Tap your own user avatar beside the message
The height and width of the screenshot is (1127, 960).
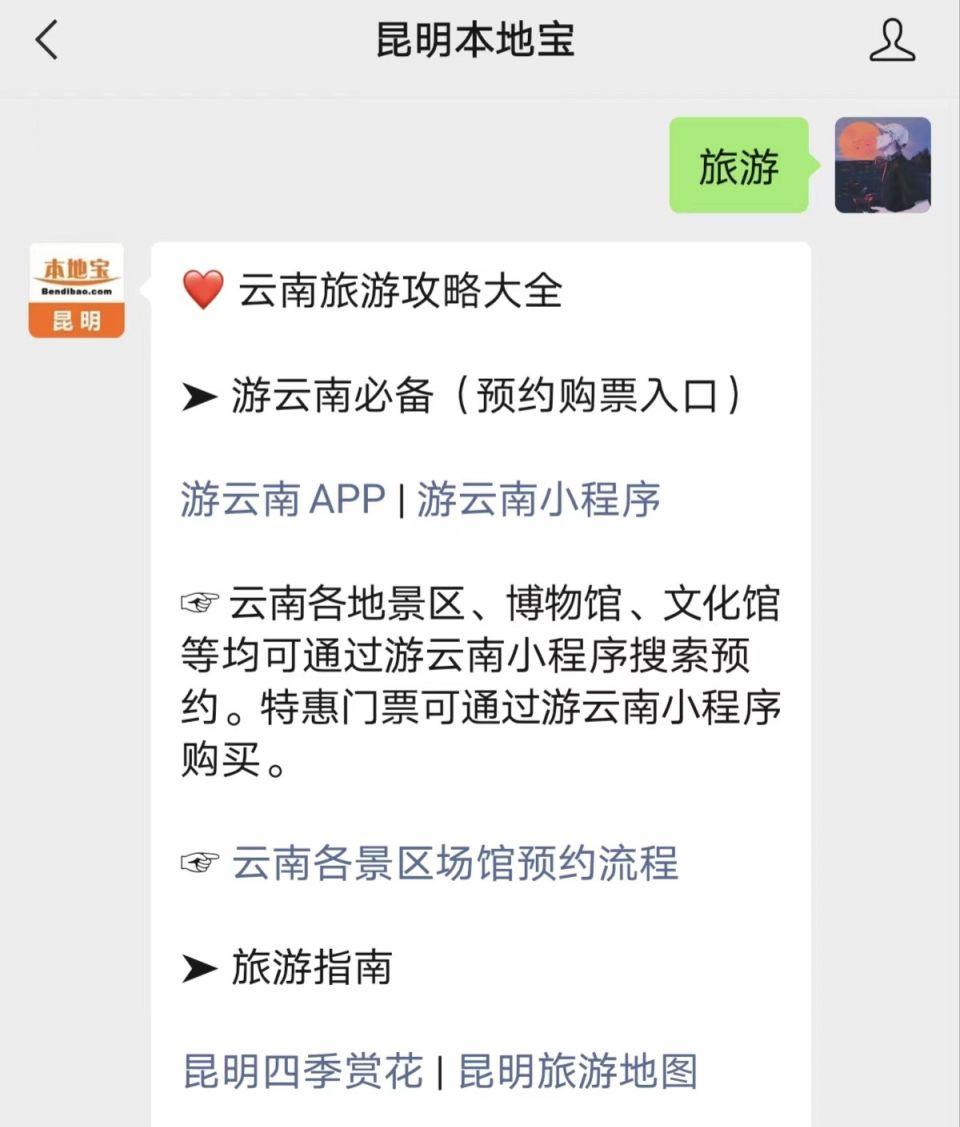pyautogui.click(x=881, y=166)
